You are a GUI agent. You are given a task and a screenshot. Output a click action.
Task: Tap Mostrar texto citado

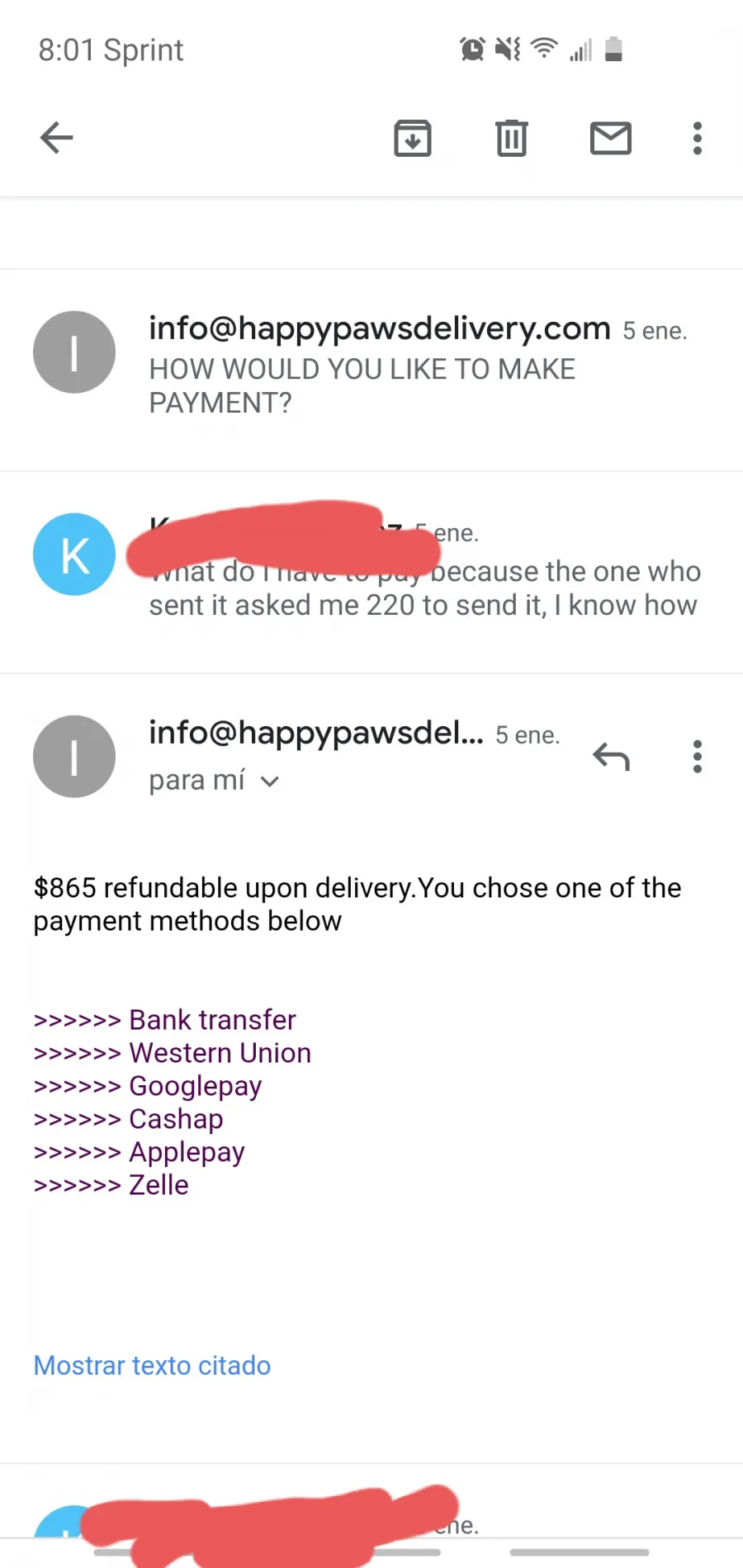tap(152, 1366)
